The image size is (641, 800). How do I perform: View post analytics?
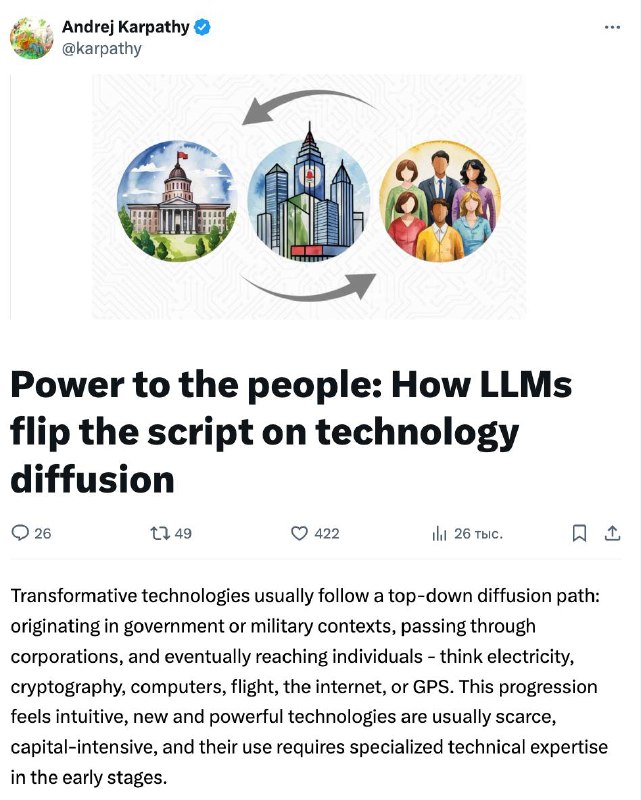(x=439, y=533)
